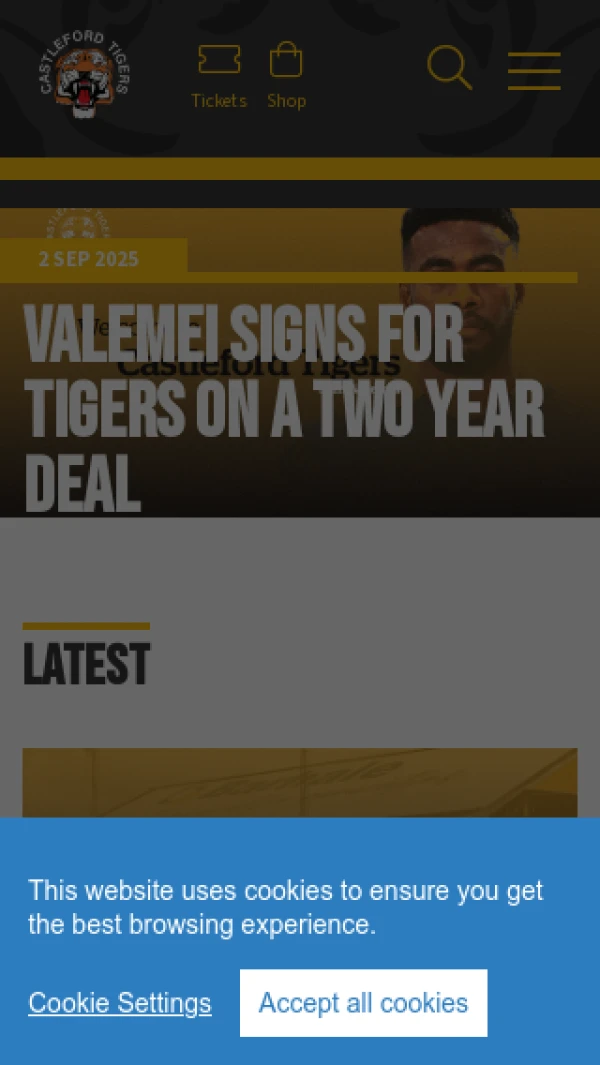Open the hamburger menu
Viewport: 600px width, 1065px height.
point(534,70)
